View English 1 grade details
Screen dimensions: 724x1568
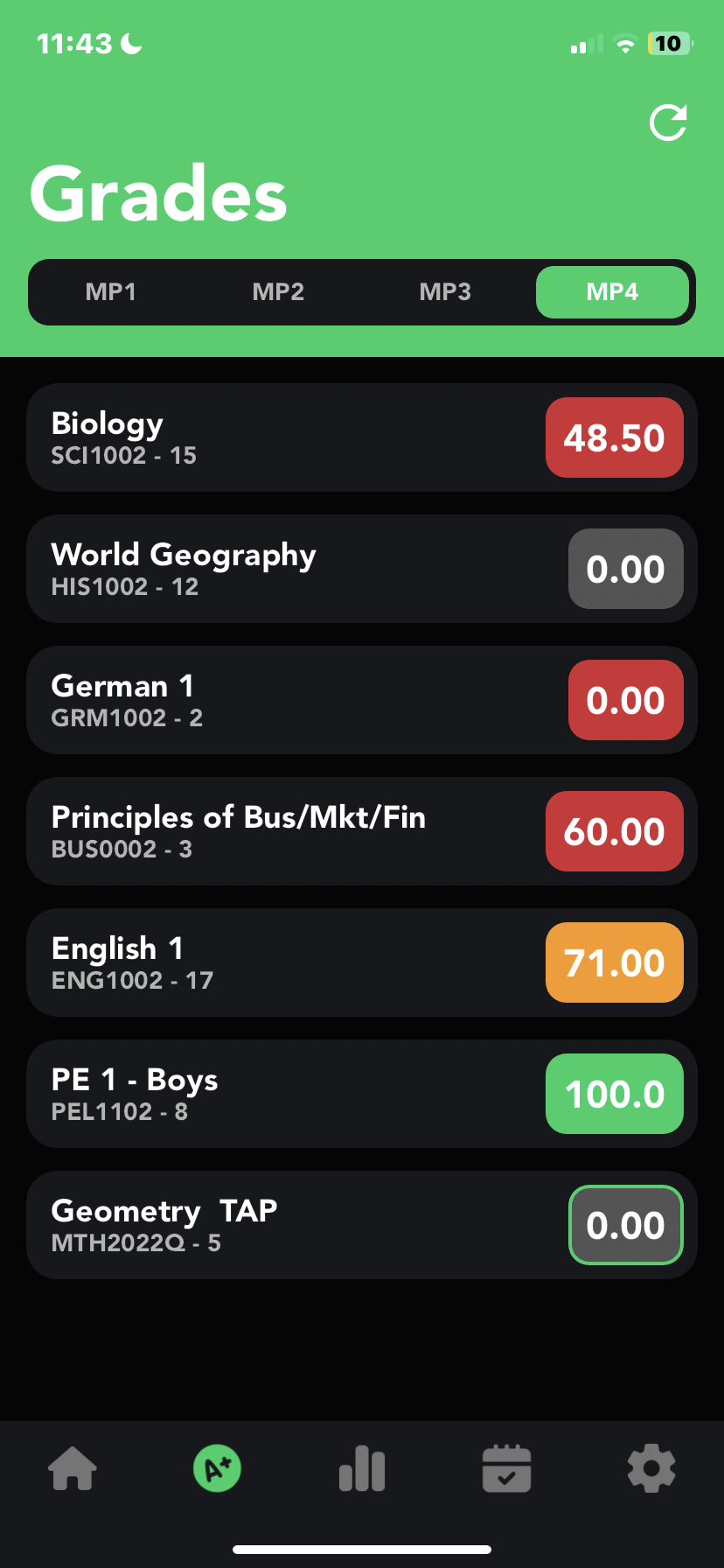(x=362, y=962)
